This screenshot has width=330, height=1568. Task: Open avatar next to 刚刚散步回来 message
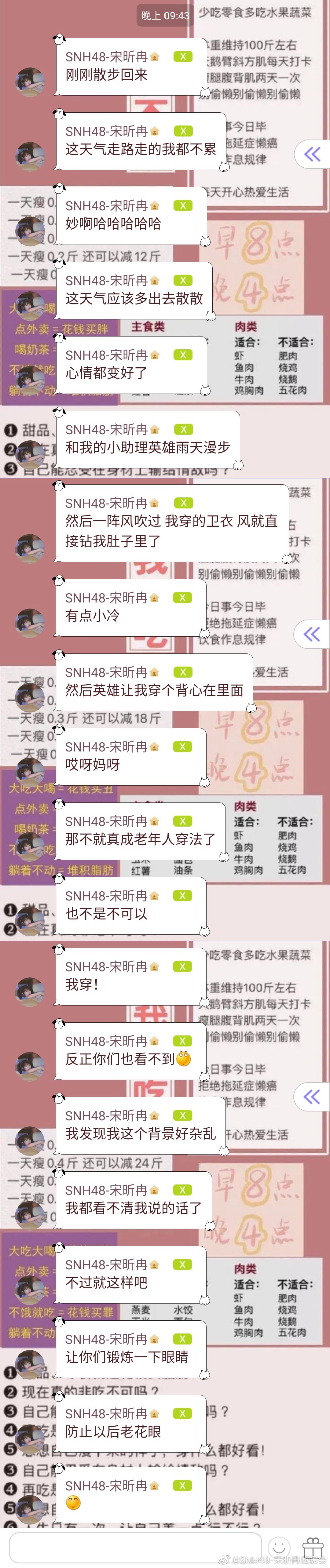tap(30, 82)
